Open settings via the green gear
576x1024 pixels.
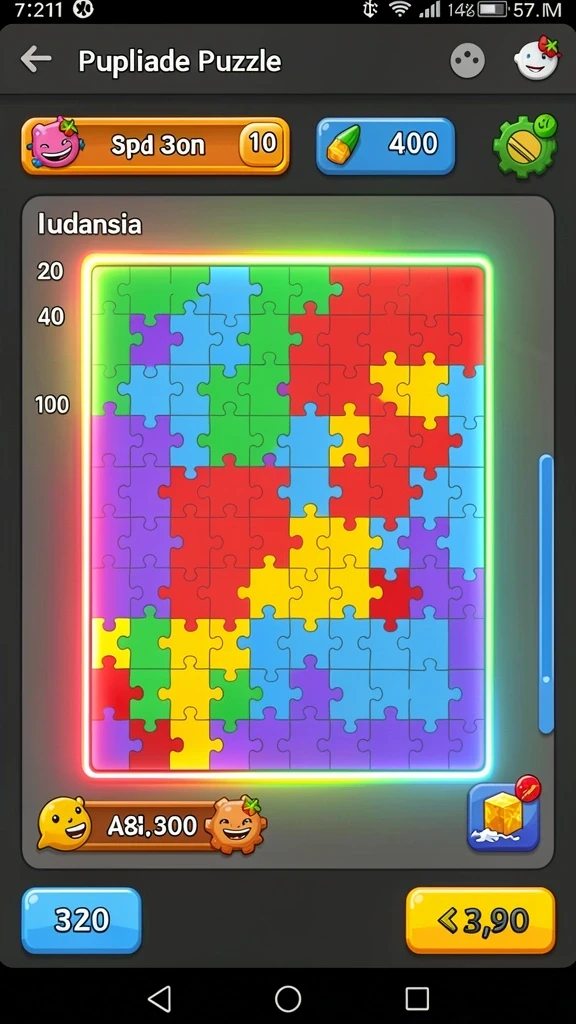point(525,145)
